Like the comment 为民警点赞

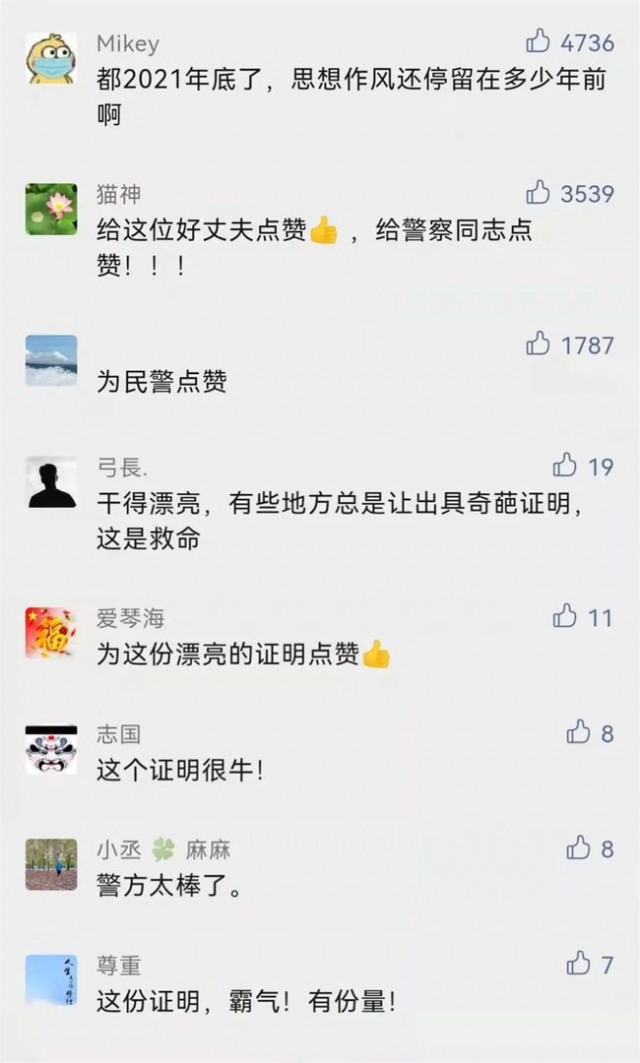click(538, 344)
